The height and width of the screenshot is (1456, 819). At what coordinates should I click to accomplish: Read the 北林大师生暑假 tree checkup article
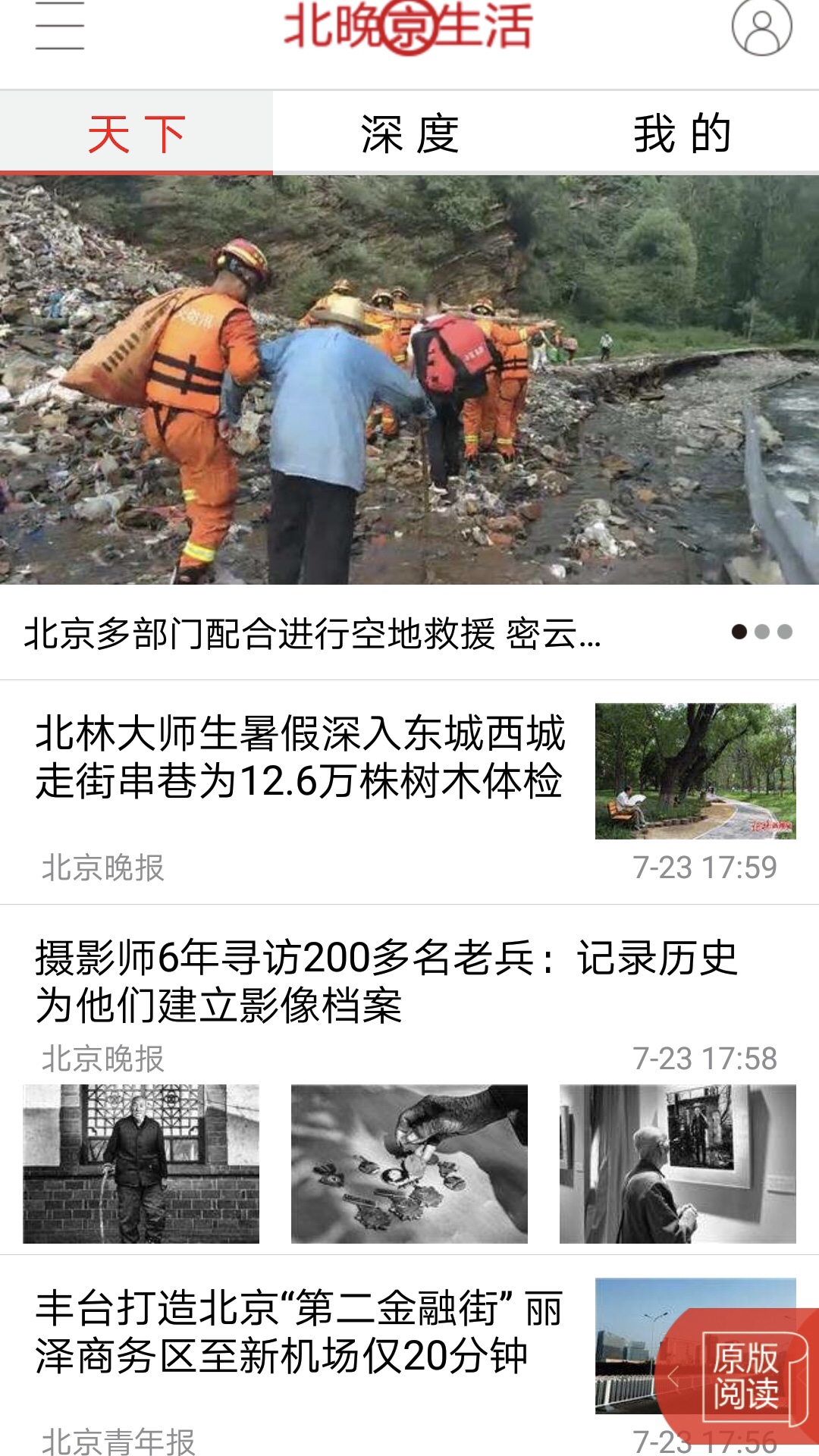tap(300, 757)
